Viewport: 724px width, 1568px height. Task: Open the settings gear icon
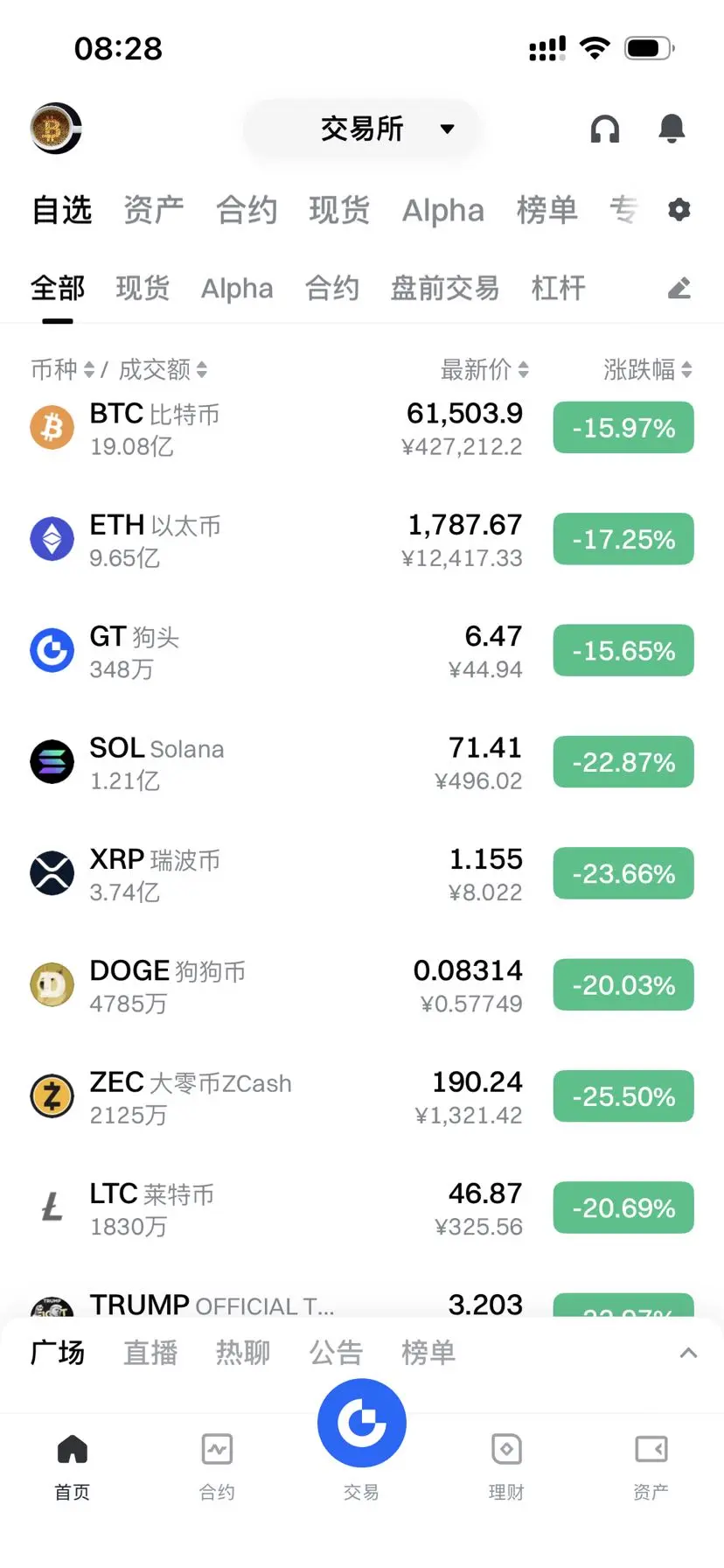[679, 210]
